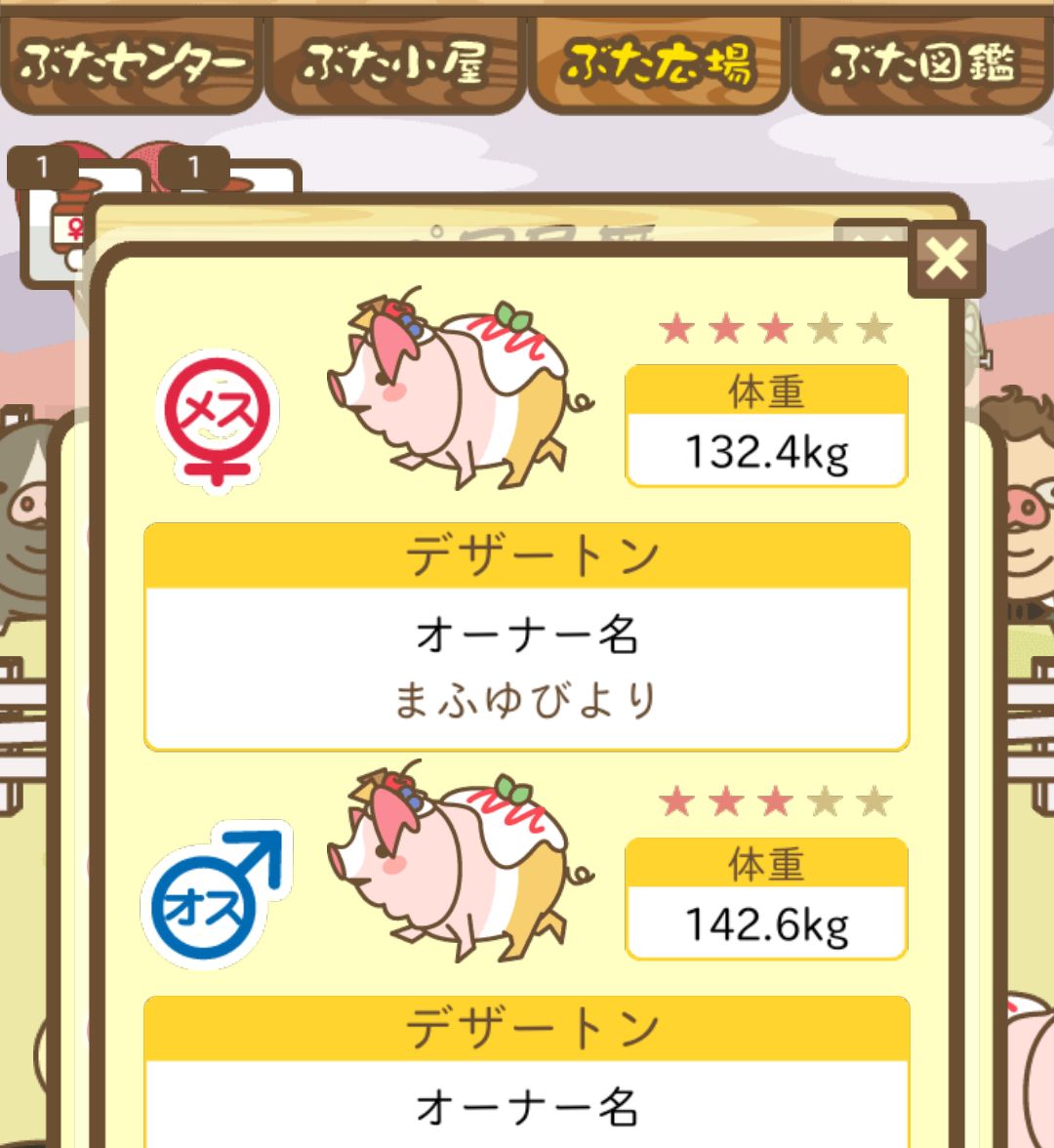Open the ぶた小屋 tab
Image resolution: width=1054 pixels, height=1148 pixels.
click(x=395, y=64)
